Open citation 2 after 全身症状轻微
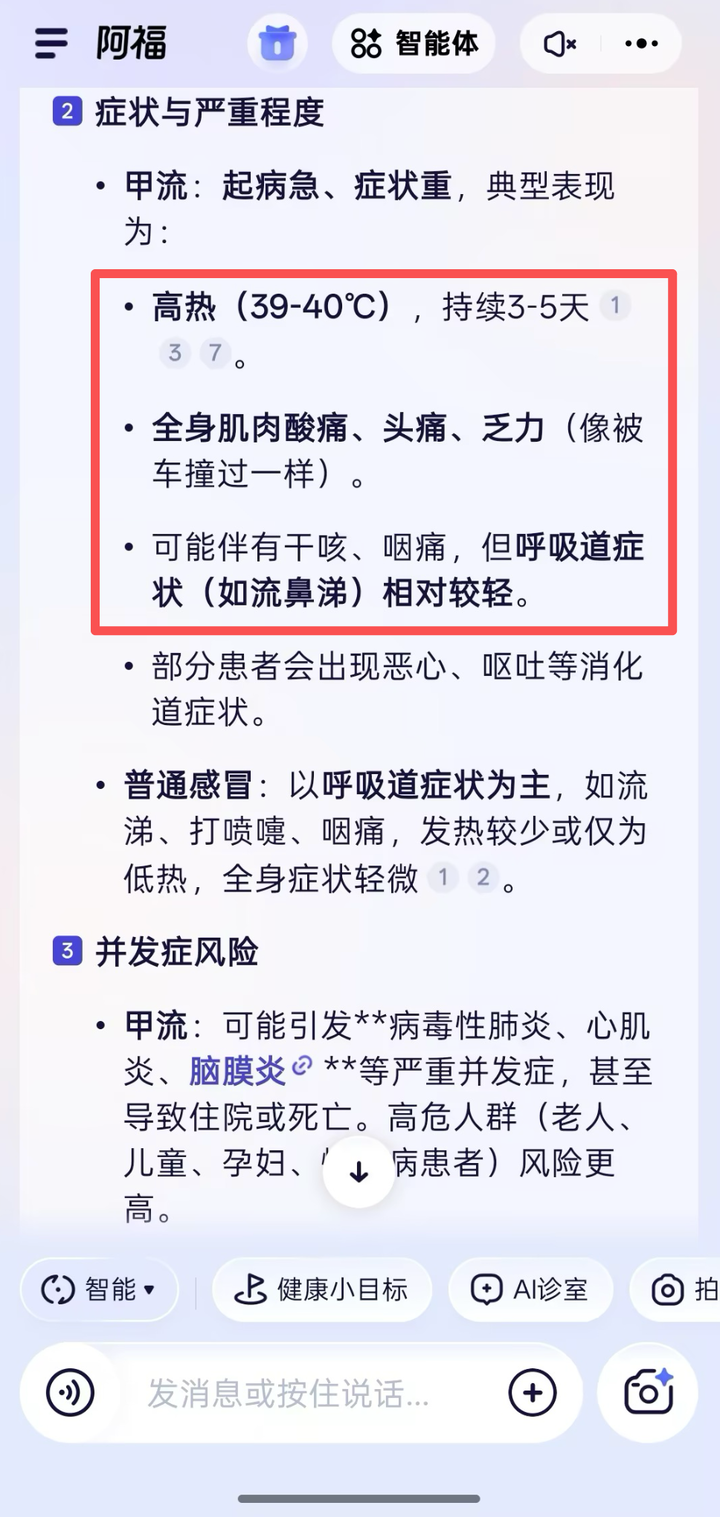The height and width of the screenshot is (1517, 720). tap(483, 878)
